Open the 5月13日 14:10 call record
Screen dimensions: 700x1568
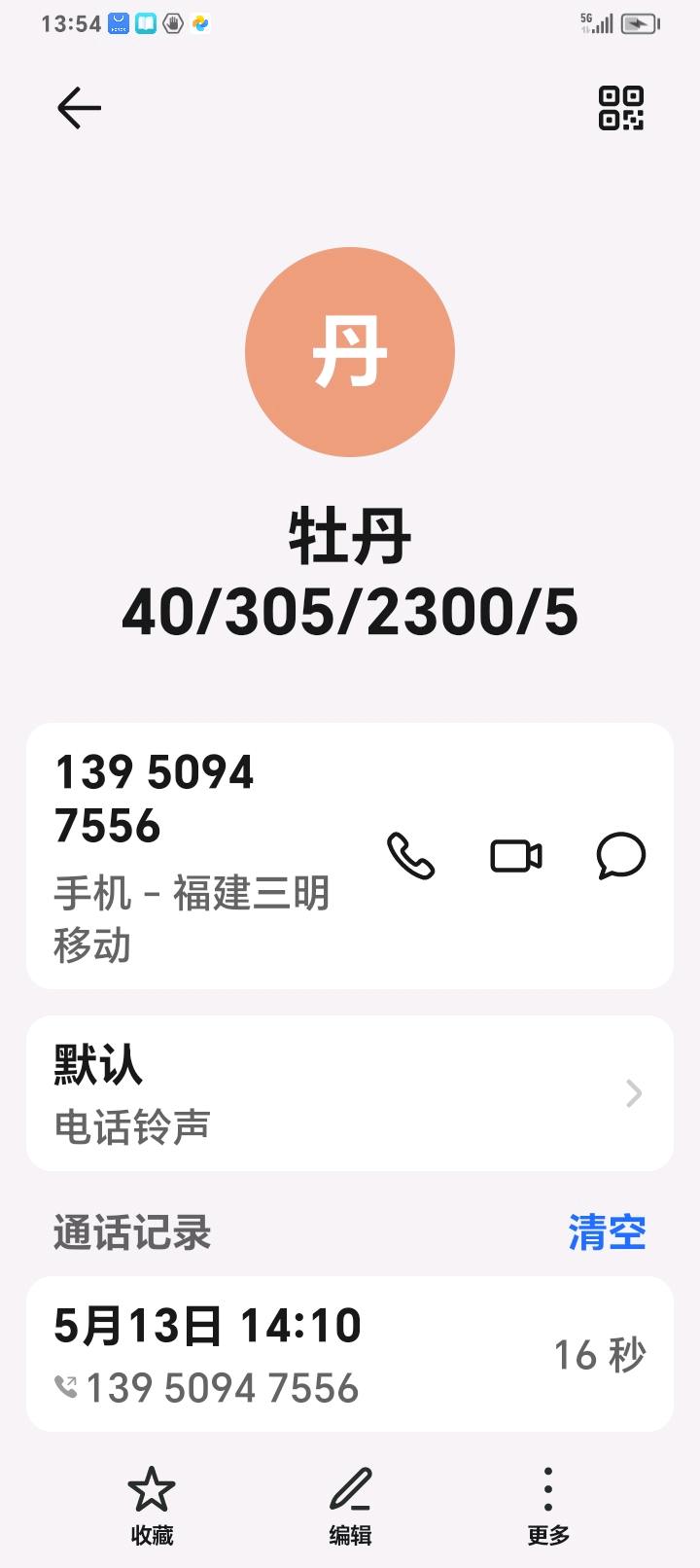click(x=349, y=1354)
